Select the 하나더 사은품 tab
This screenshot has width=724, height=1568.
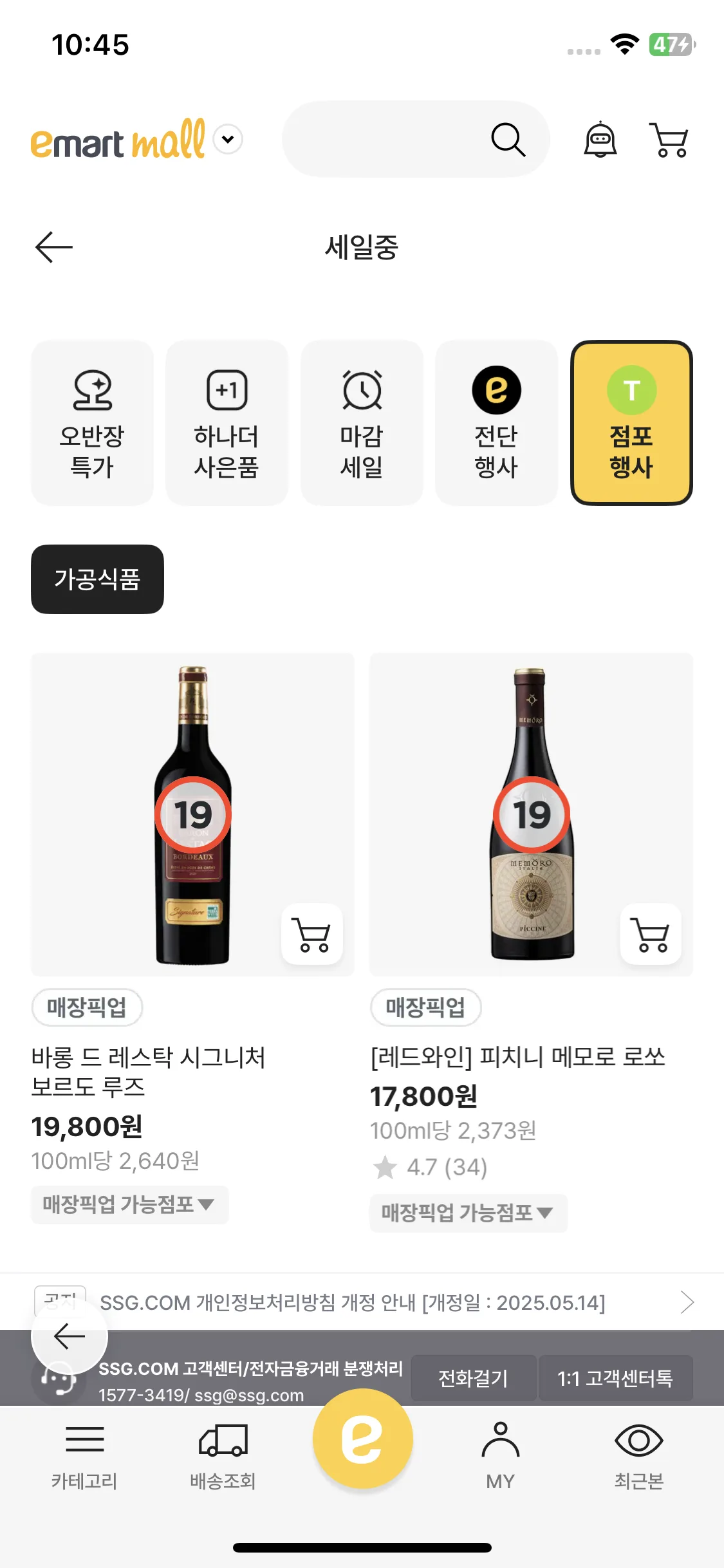pos(227,423)
